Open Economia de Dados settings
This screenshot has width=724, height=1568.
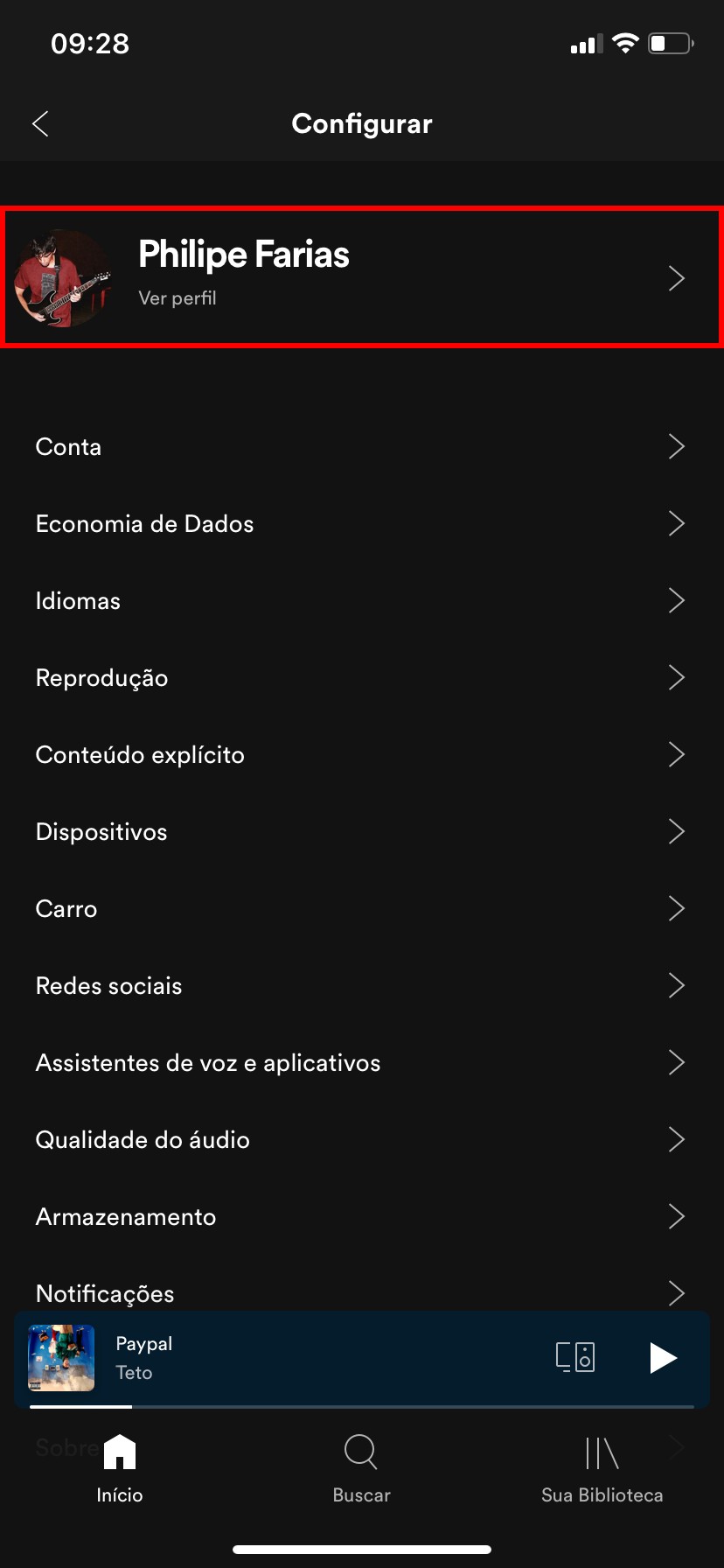coord(361,524)
